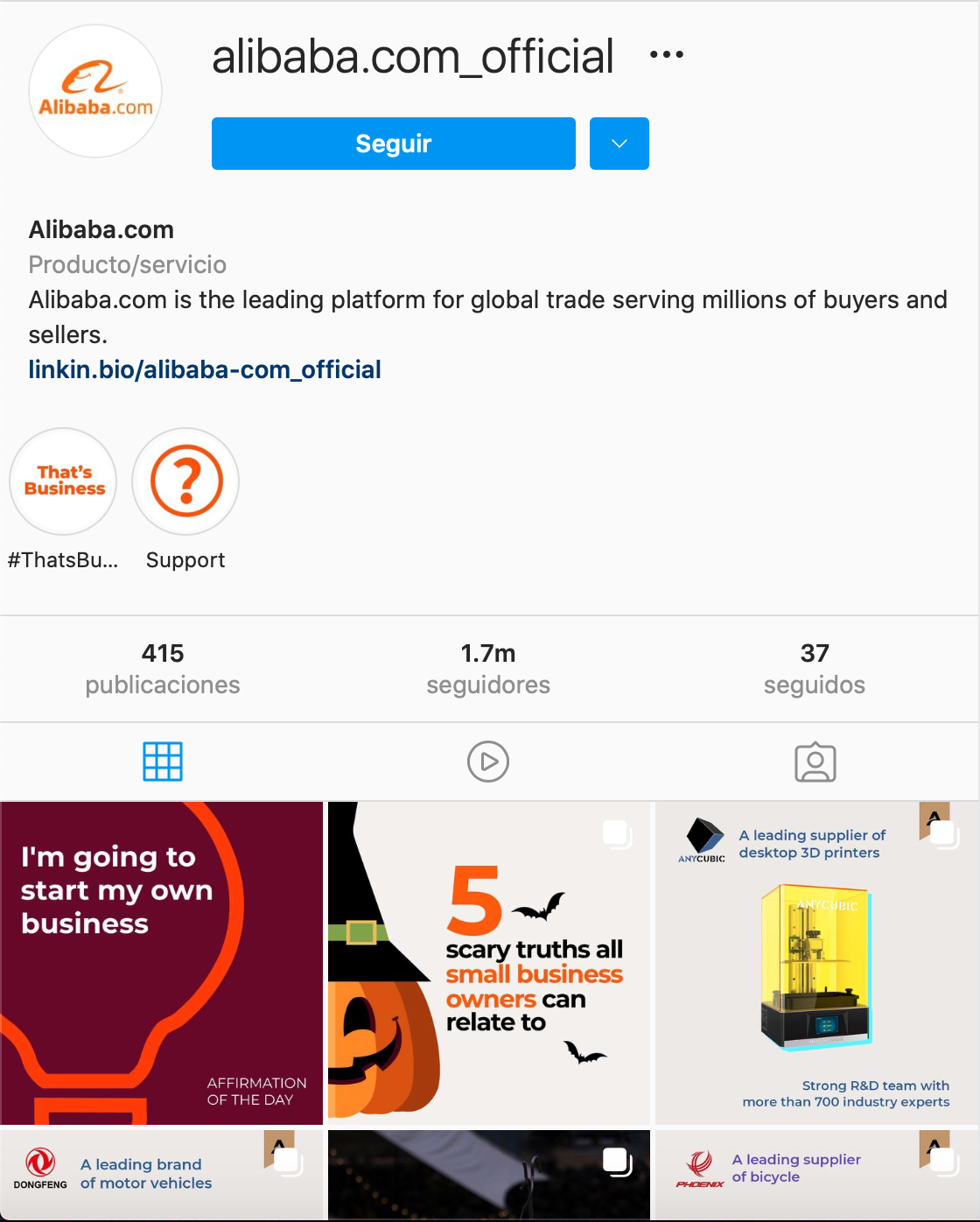Open the publicaciones counter
980x1222 pixels.
click(x=163, y=668)
